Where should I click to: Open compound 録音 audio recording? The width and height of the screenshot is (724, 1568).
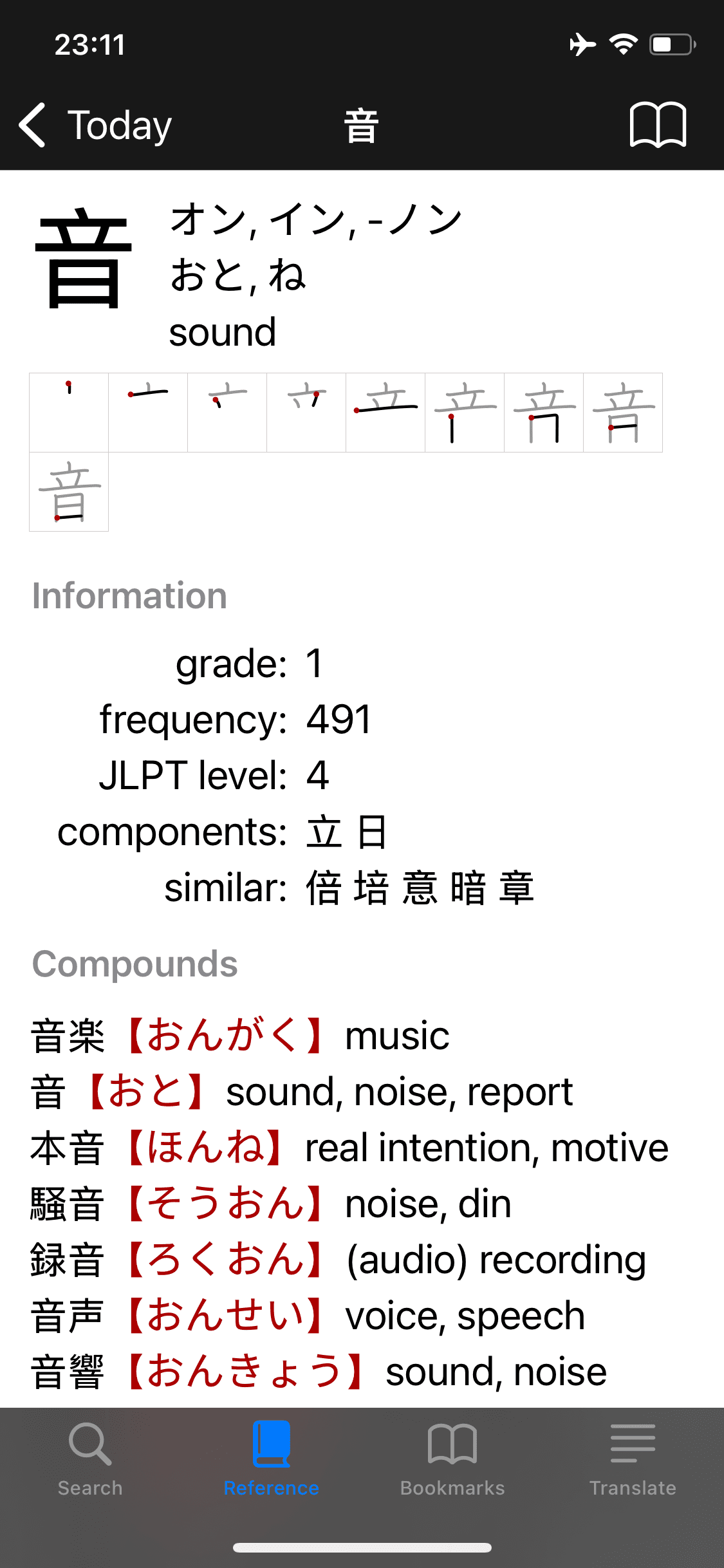click(339, 1260)
